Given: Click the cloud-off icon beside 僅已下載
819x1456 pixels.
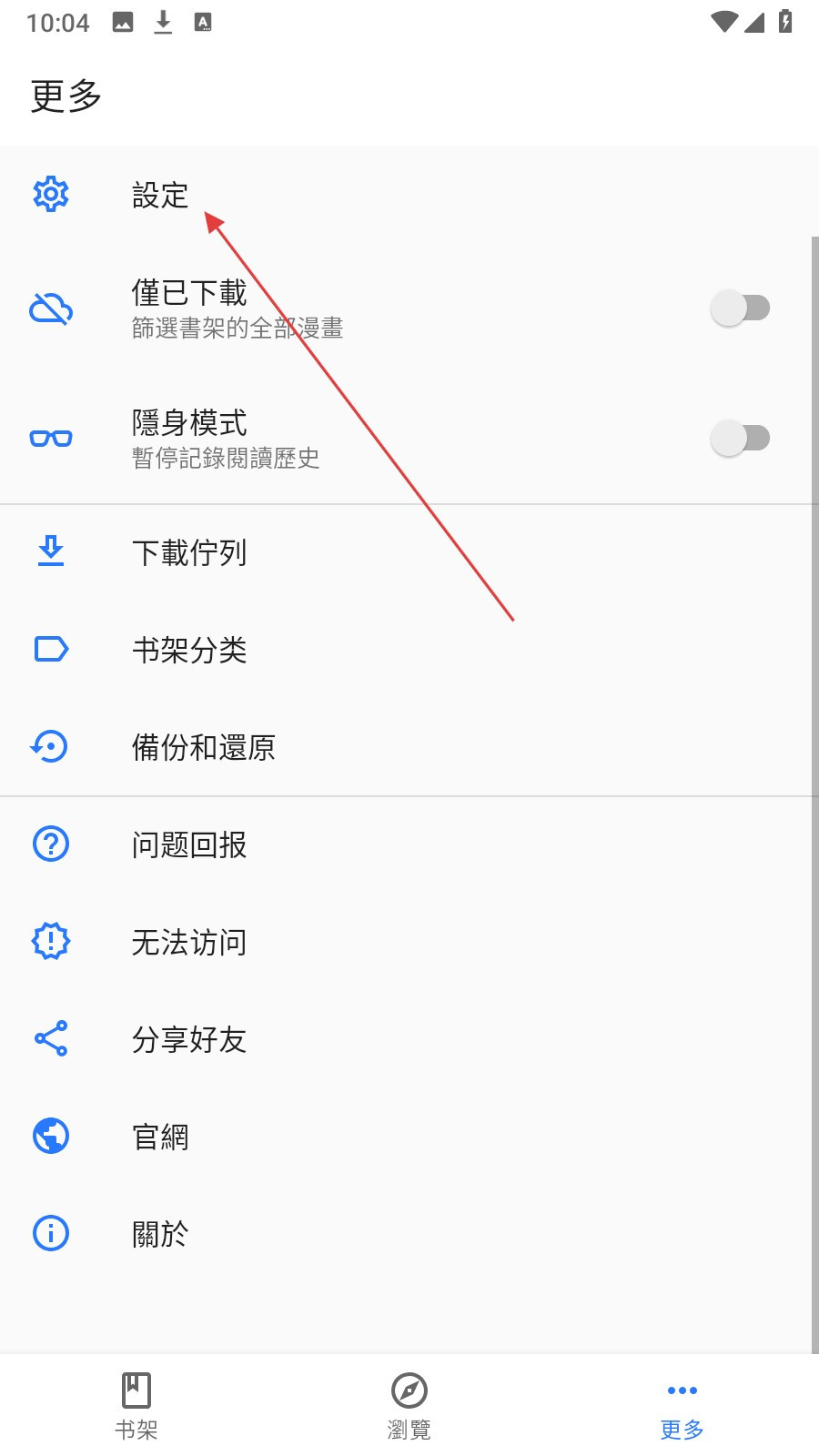Looking at the screenshot, I should 50,308.
